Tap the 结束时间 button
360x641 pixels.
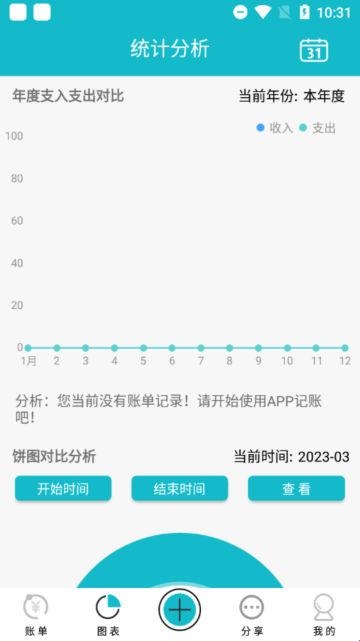pos(180,489)
